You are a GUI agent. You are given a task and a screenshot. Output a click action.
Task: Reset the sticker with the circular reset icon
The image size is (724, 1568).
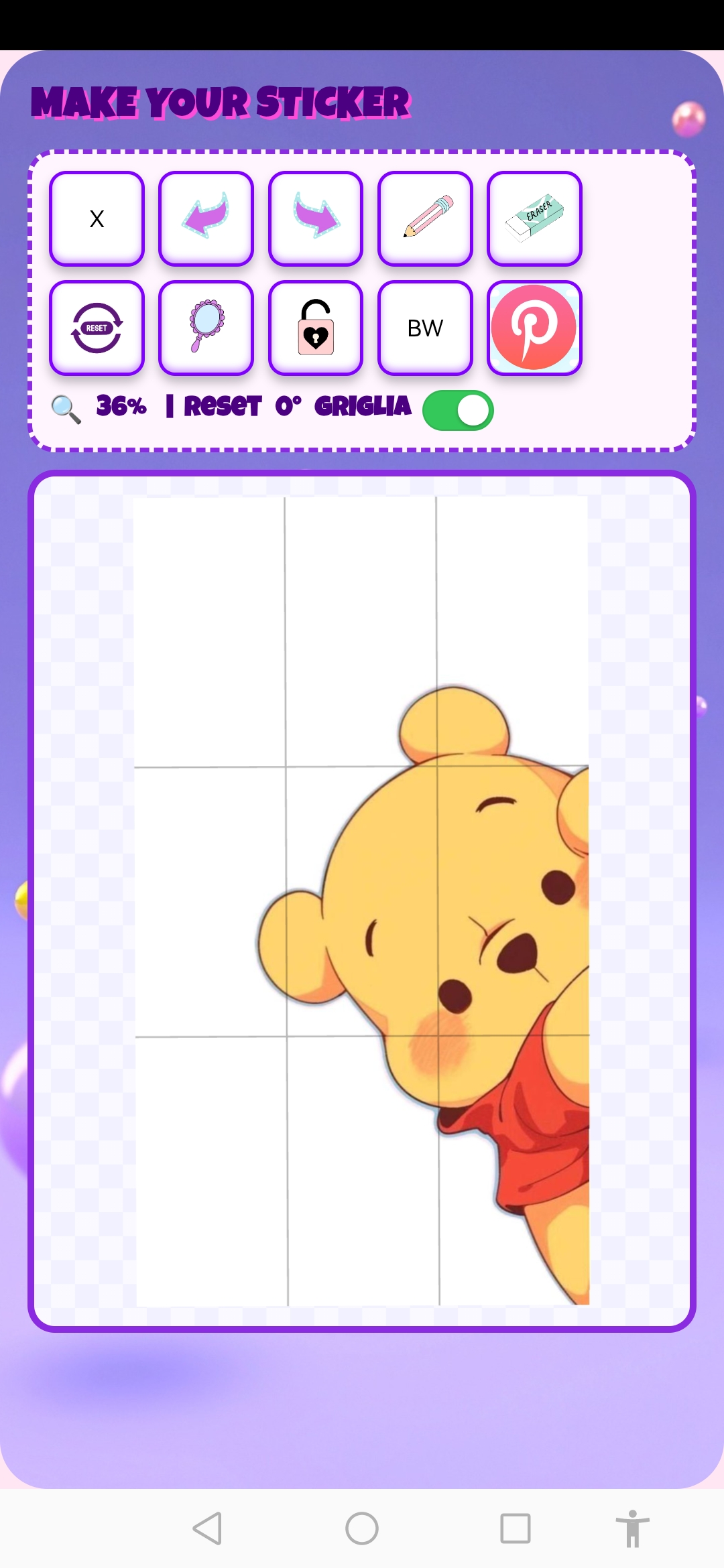tap(97, 328)
